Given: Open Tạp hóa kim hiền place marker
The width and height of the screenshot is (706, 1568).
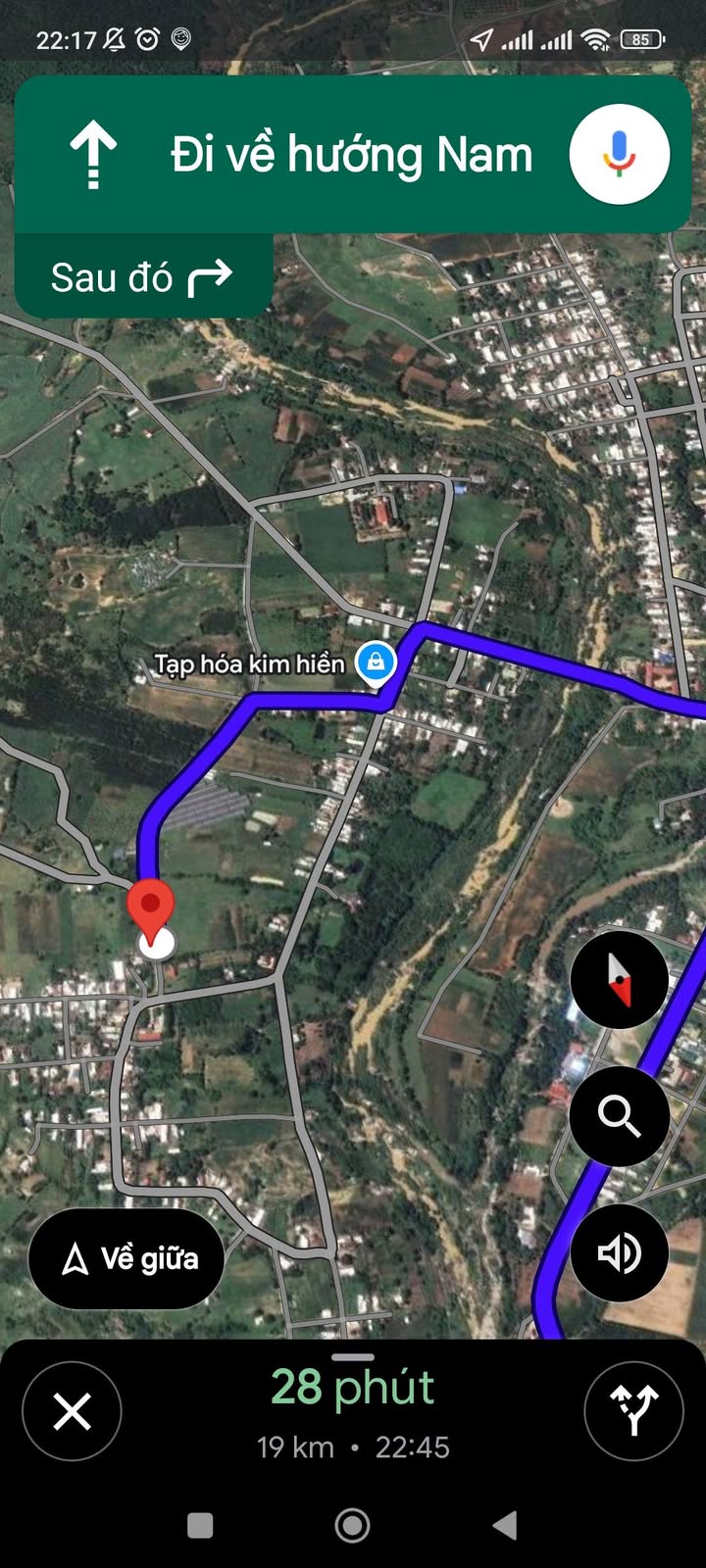Looking at the screenshot, I should click(375, 663).
